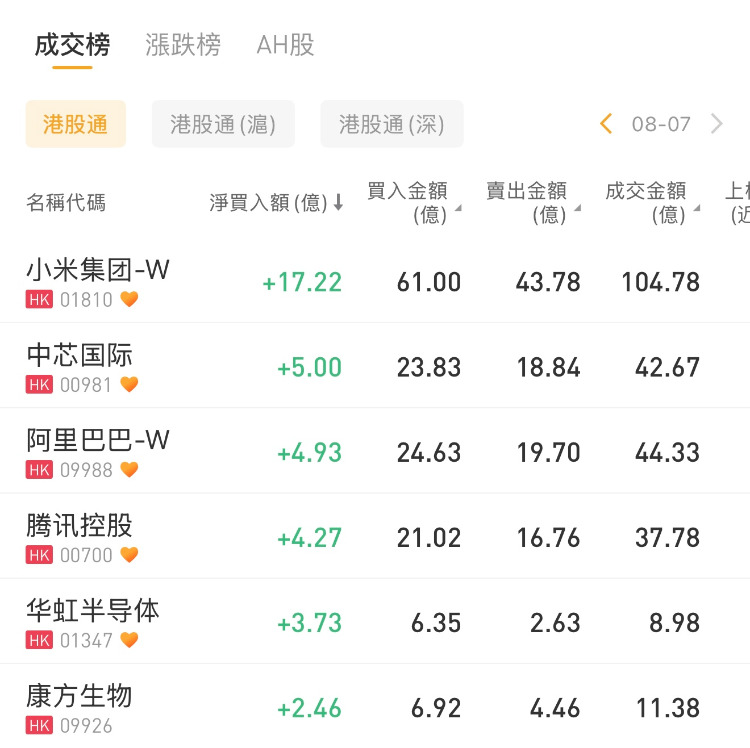The height and width of the screenshot is (748, 750).
Task: View 腾讯控股 stock details
Action: point(80,536)
